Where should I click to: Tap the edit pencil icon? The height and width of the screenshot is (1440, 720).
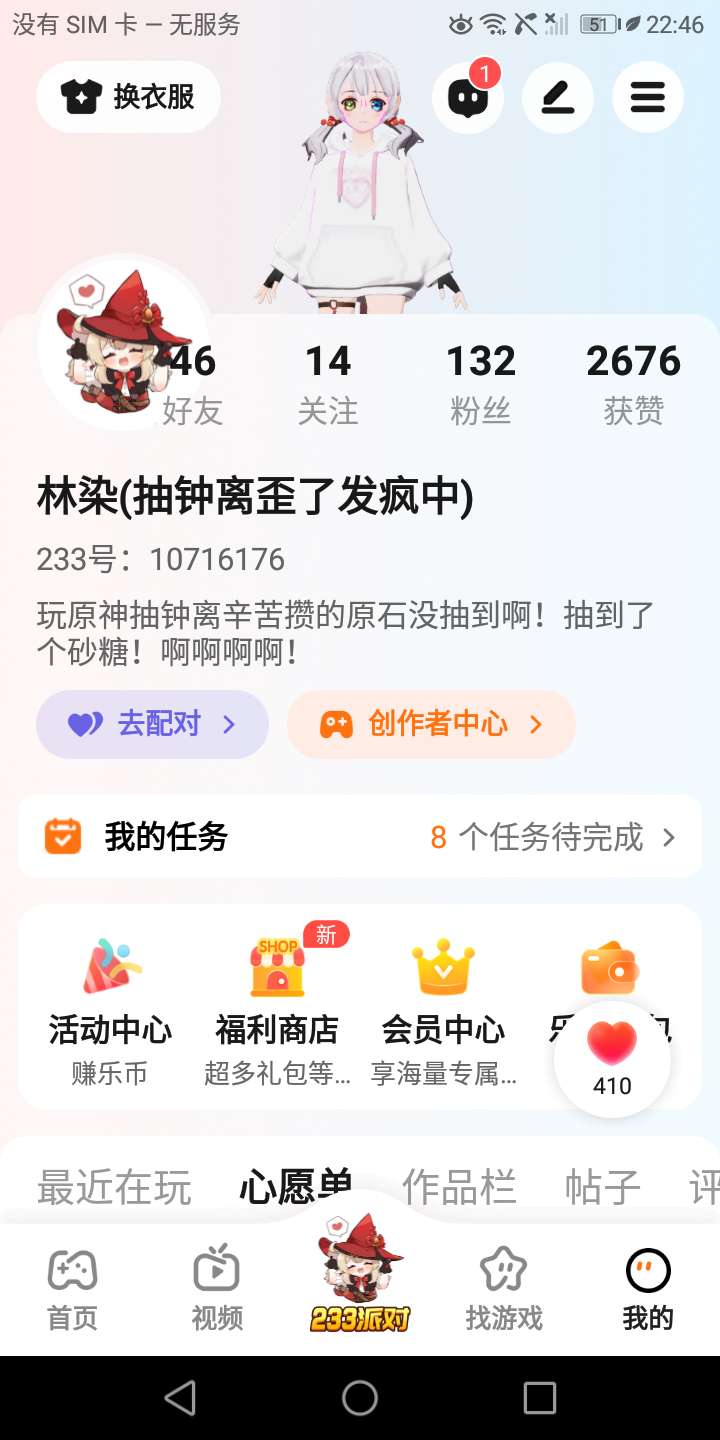(558, 97)
